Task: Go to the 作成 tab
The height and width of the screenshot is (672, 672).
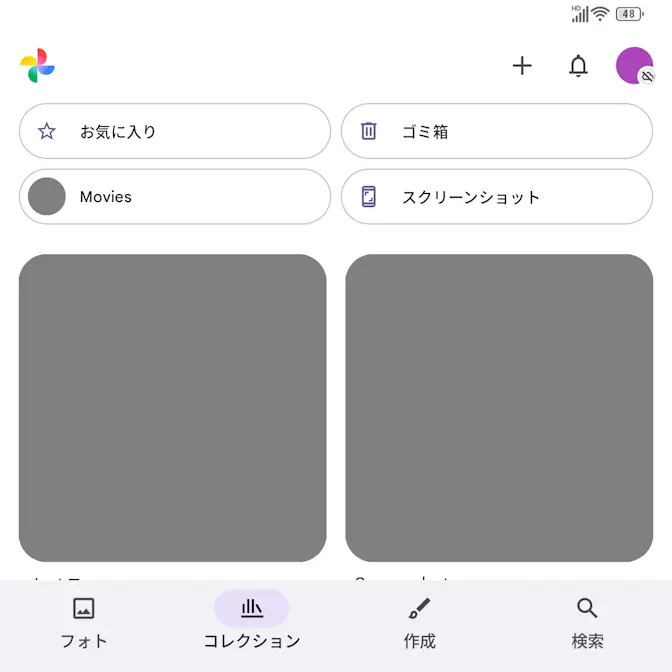Action: click(x=420, y=622)
